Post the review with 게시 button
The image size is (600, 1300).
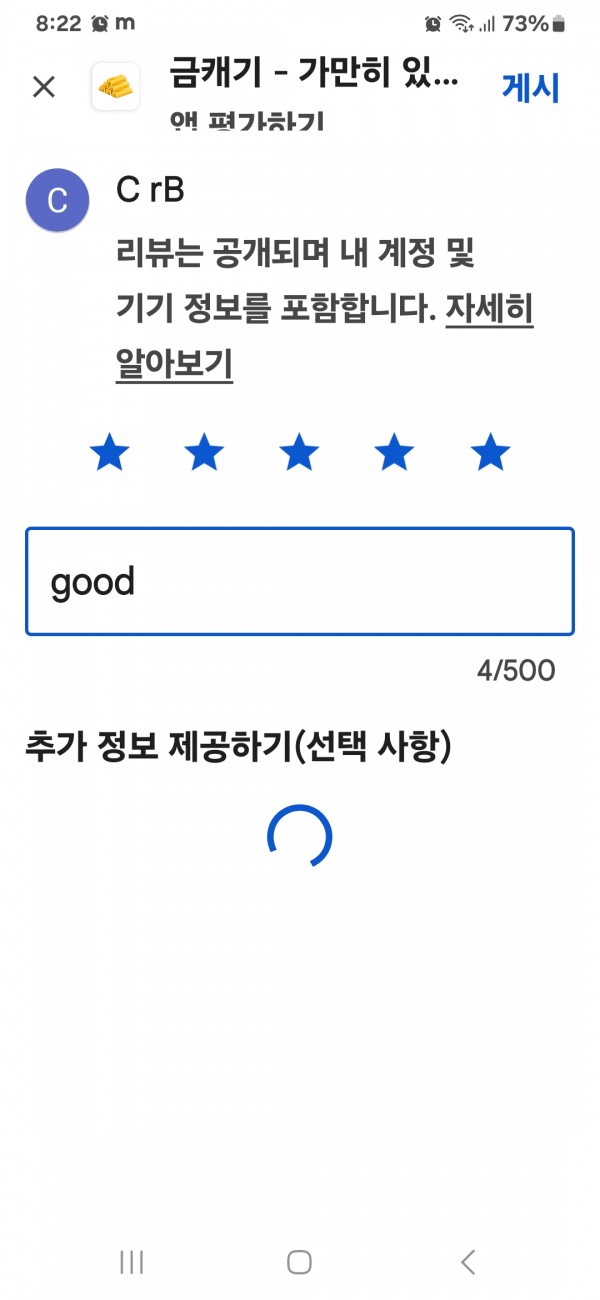click(x=530, y=88)
